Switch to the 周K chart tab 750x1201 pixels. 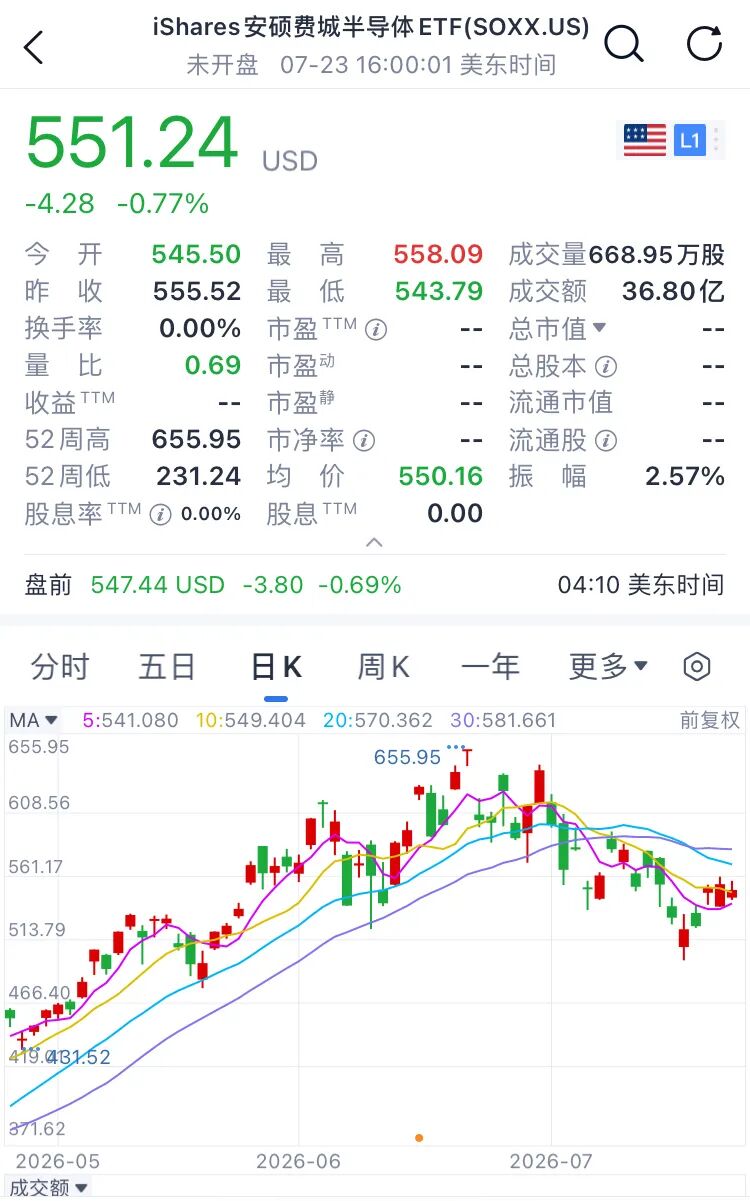click(x=384, y=667)
